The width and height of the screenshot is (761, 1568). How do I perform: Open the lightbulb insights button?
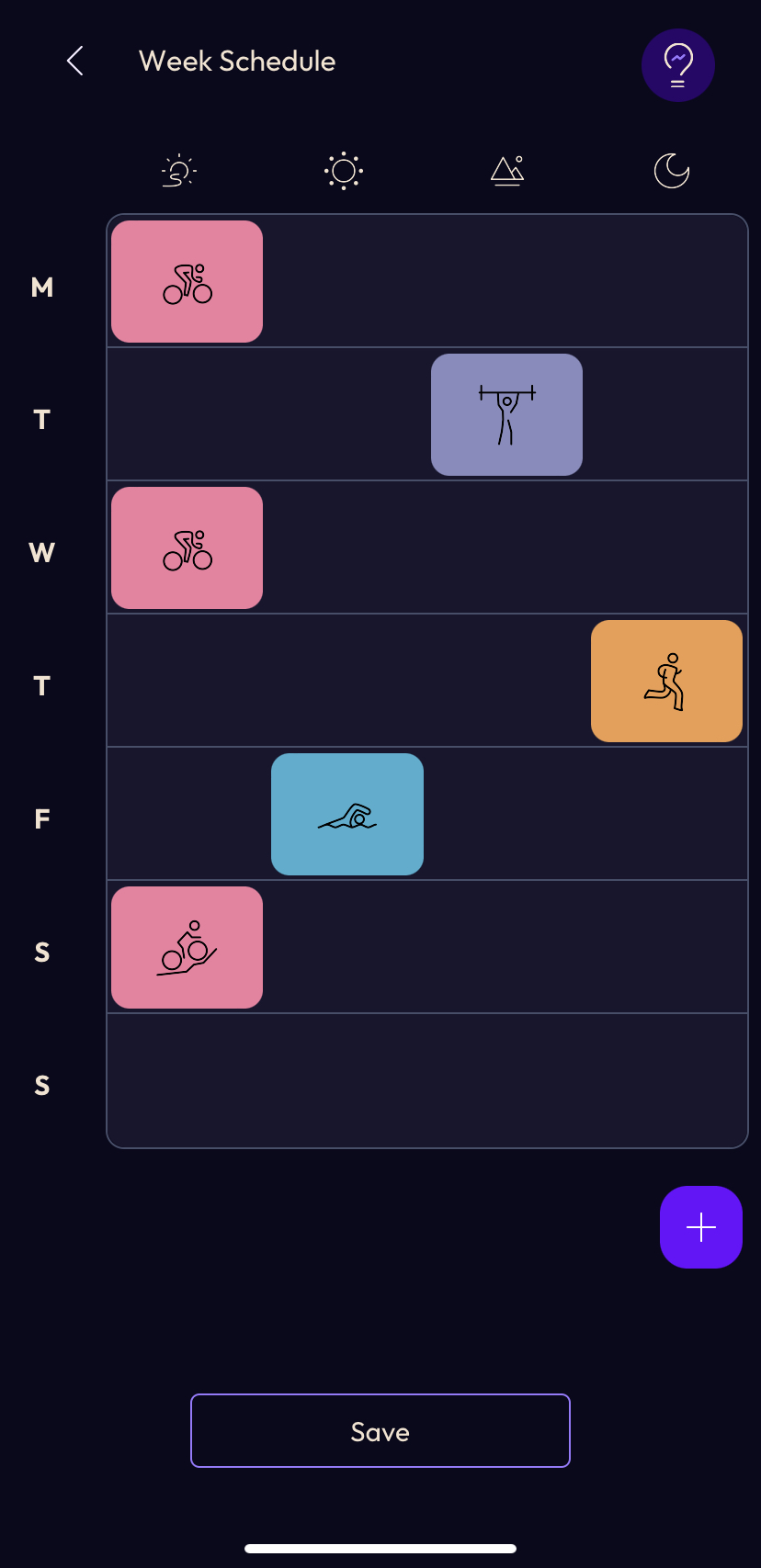pos(678,65)
